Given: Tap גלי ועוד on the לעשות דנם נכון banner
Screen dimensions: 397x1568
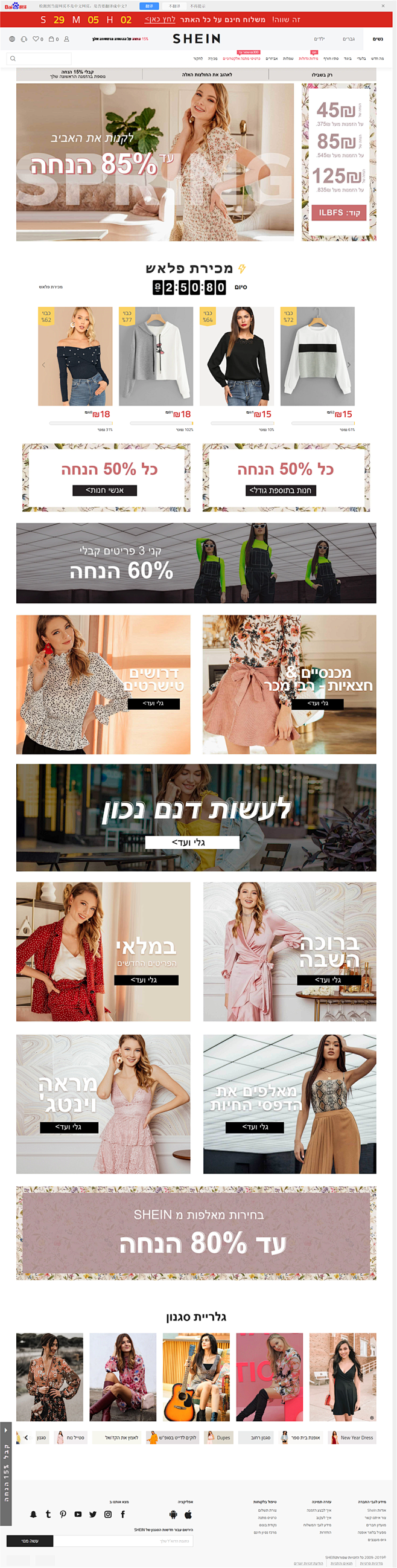Looking at the screenshot, I should click(x=192, y=843).
